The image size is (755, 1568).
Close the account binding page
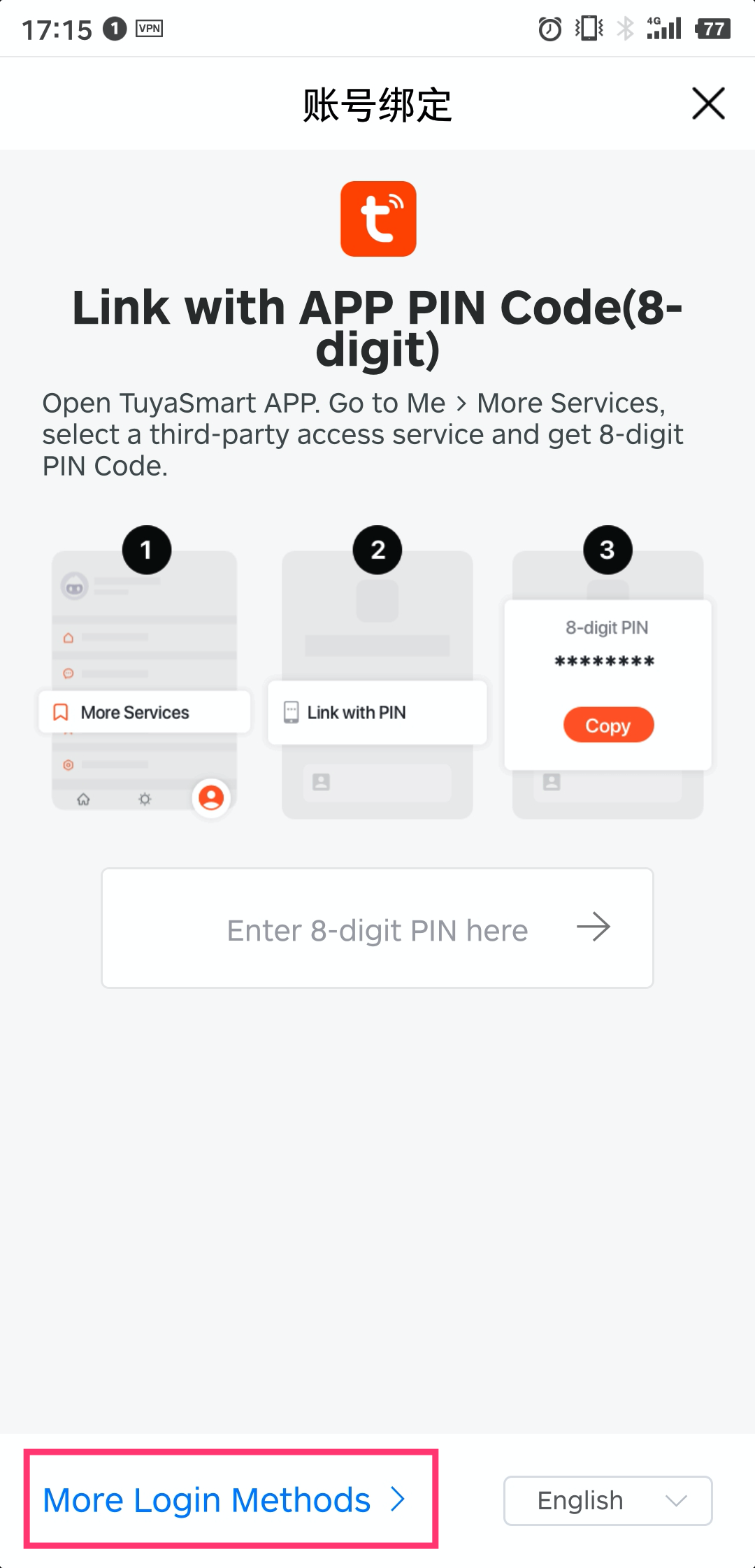point(708,104)
